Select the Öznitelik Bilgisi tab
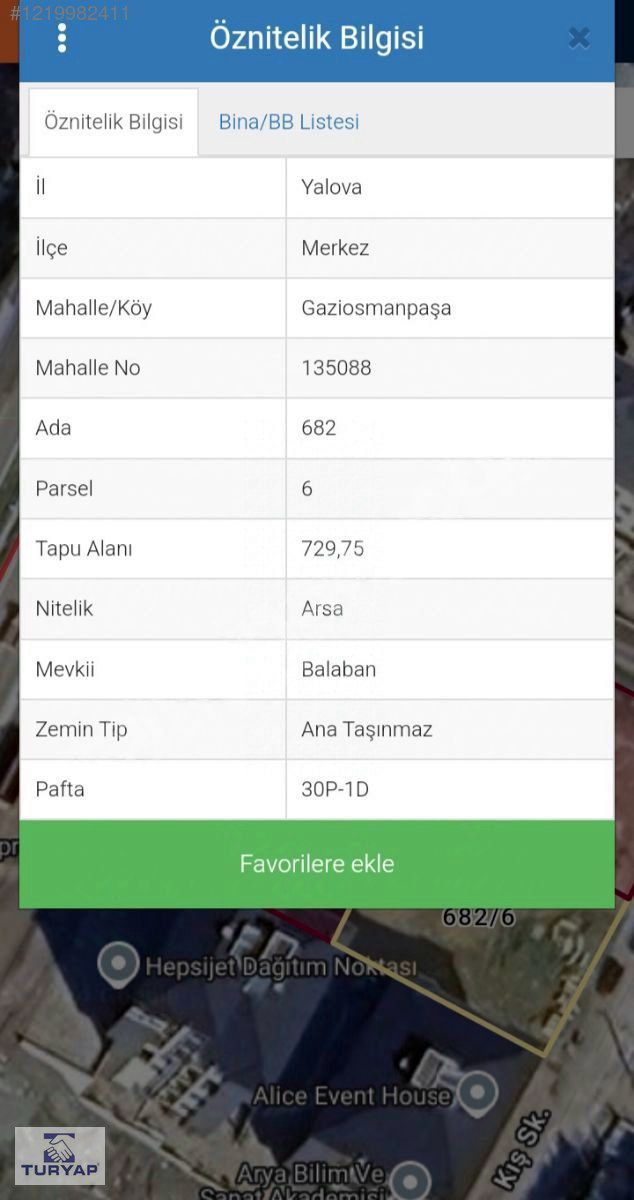Viewport: 634px width, 1200px height. 114,122
